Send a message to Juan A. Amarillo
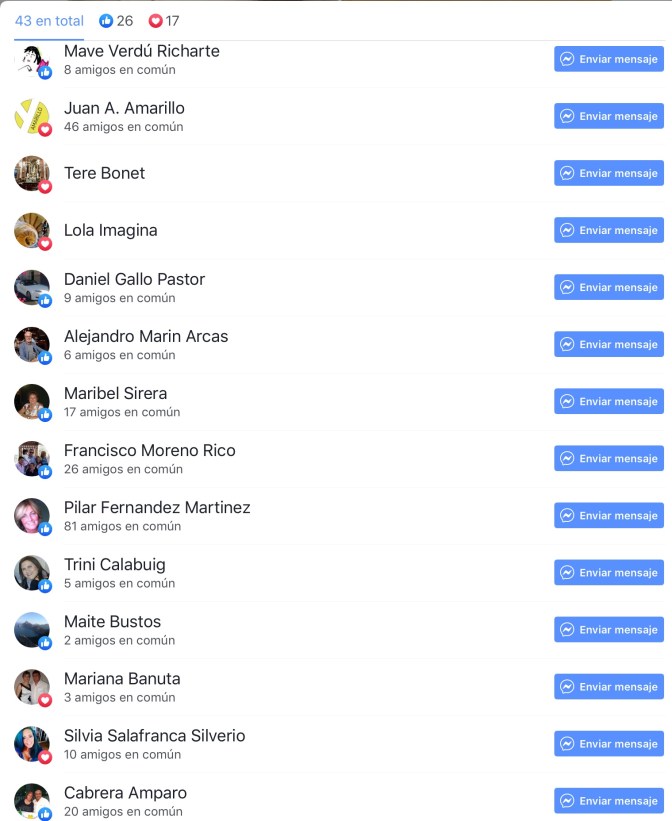672x821 pixels. 609,116
